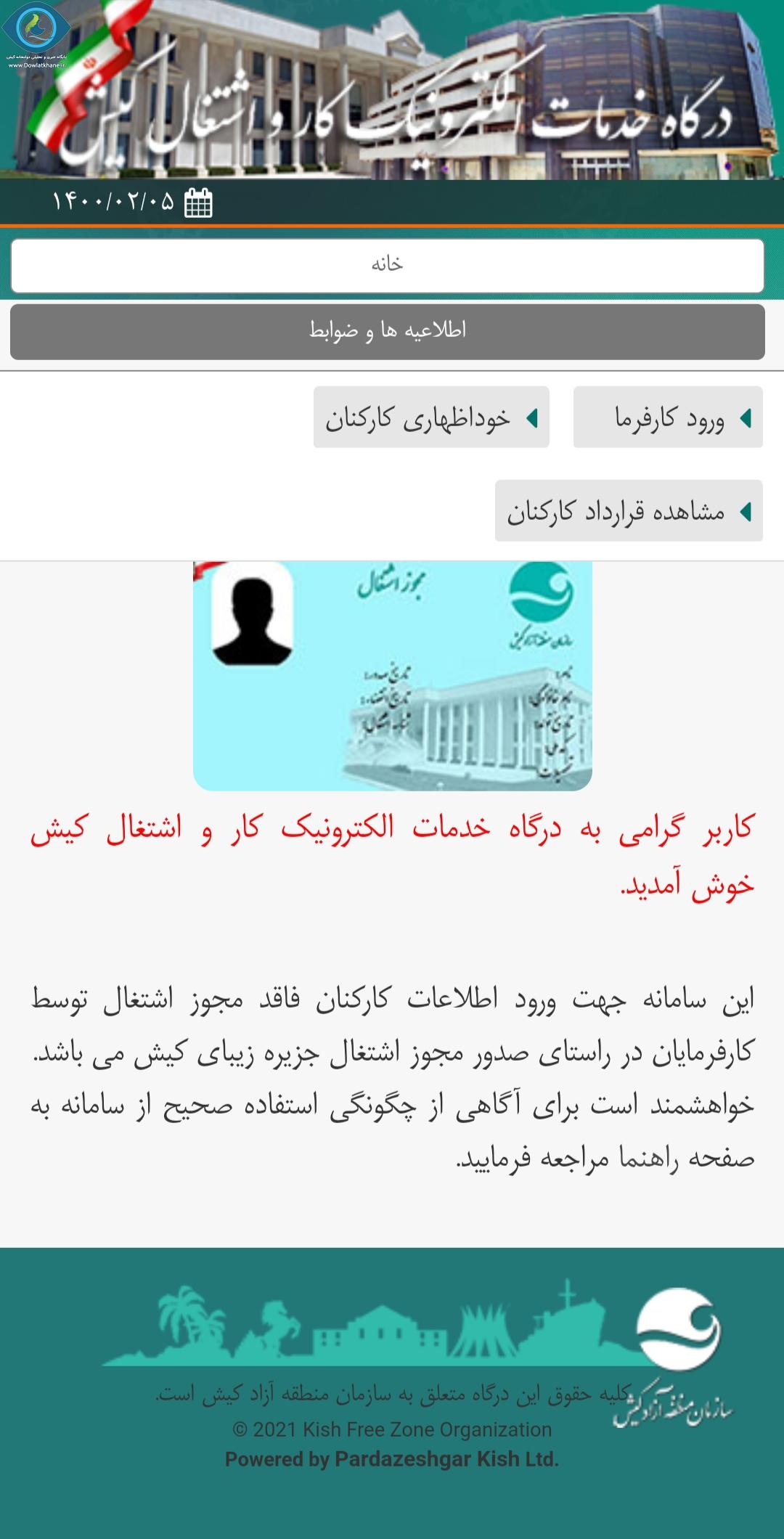Image resolution: width=784 pixels, height=1539 pixels.
Task: Open خوداظهاری کارکنان button
Action: (x=431, y=417)
